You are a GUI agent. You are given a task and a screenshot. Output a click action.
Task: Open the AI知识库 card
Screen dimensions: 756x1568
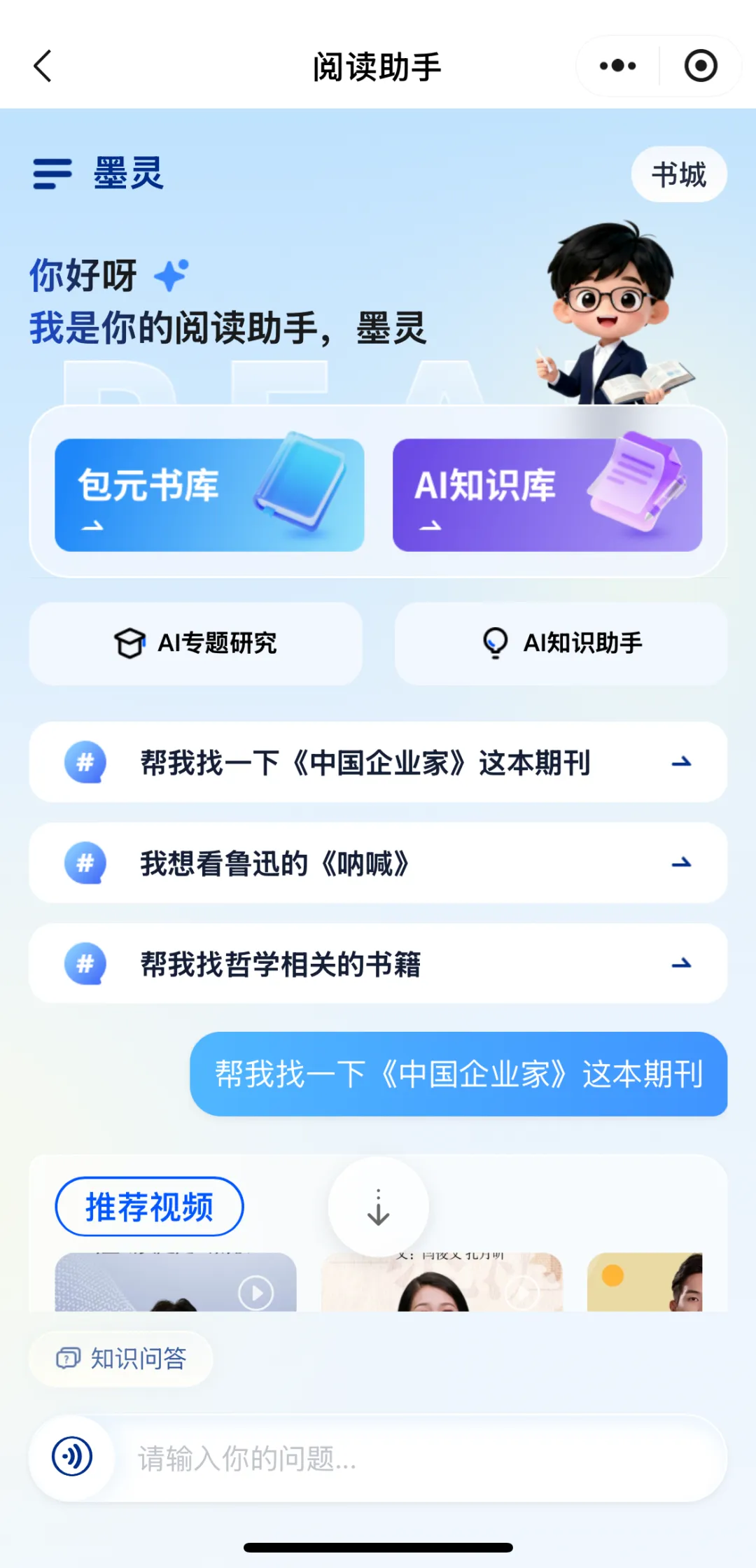point(547,495)
